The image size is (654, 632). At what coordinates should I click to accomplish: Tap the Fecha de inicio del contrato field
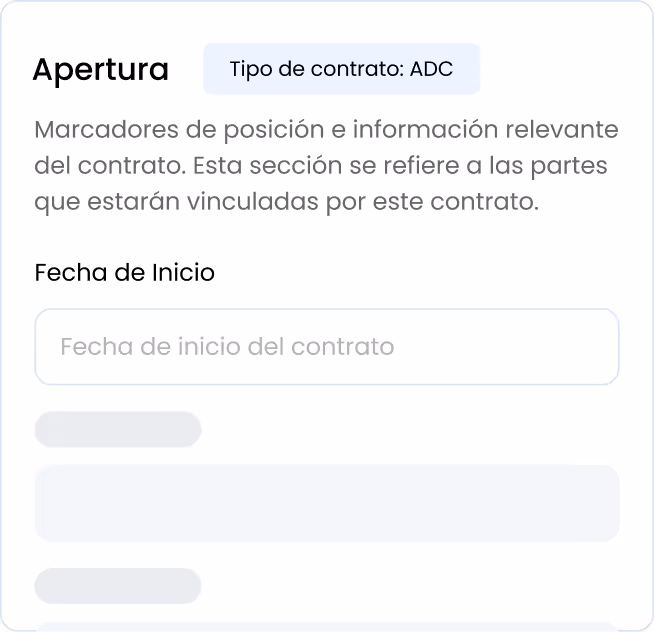coord(327,346)
